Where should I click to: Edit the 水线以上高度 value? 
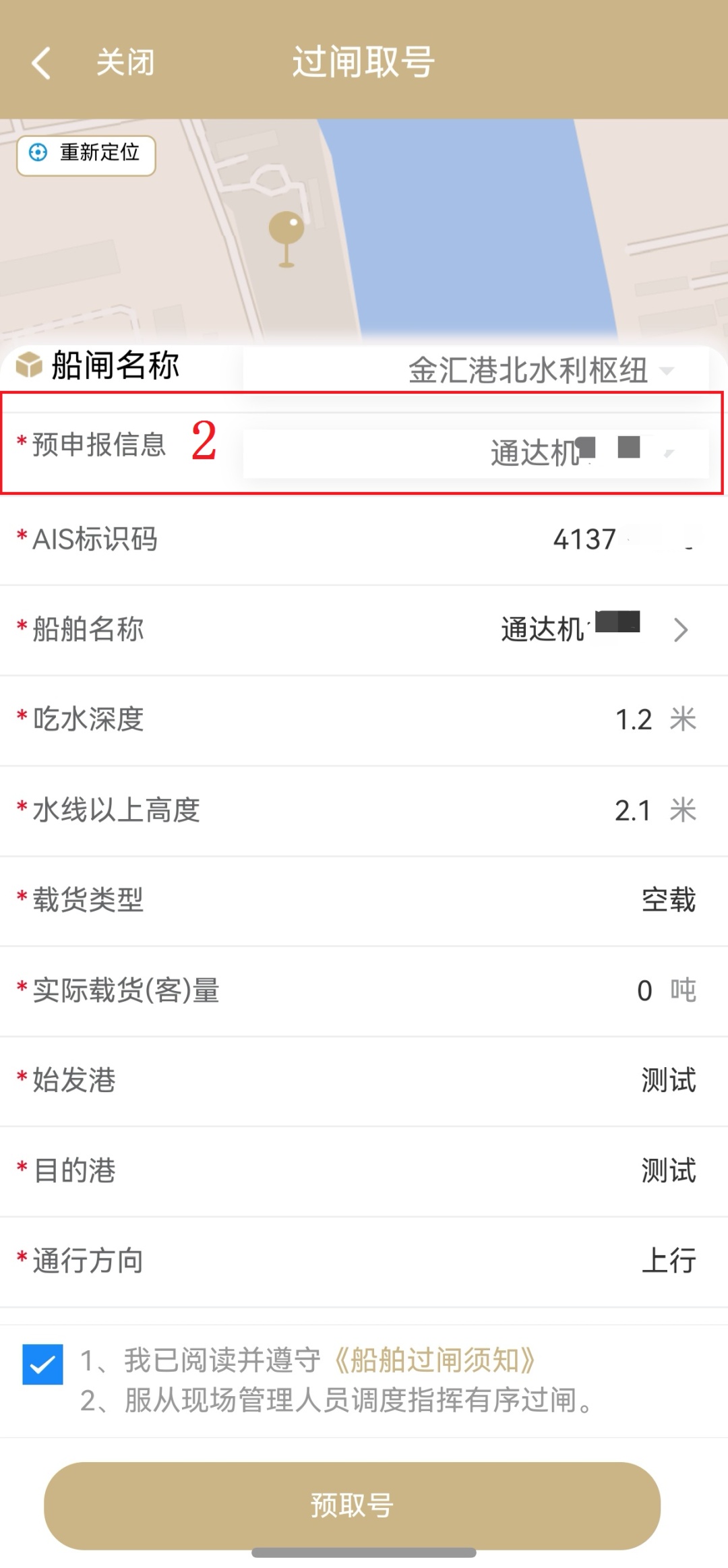click(632, 810)
